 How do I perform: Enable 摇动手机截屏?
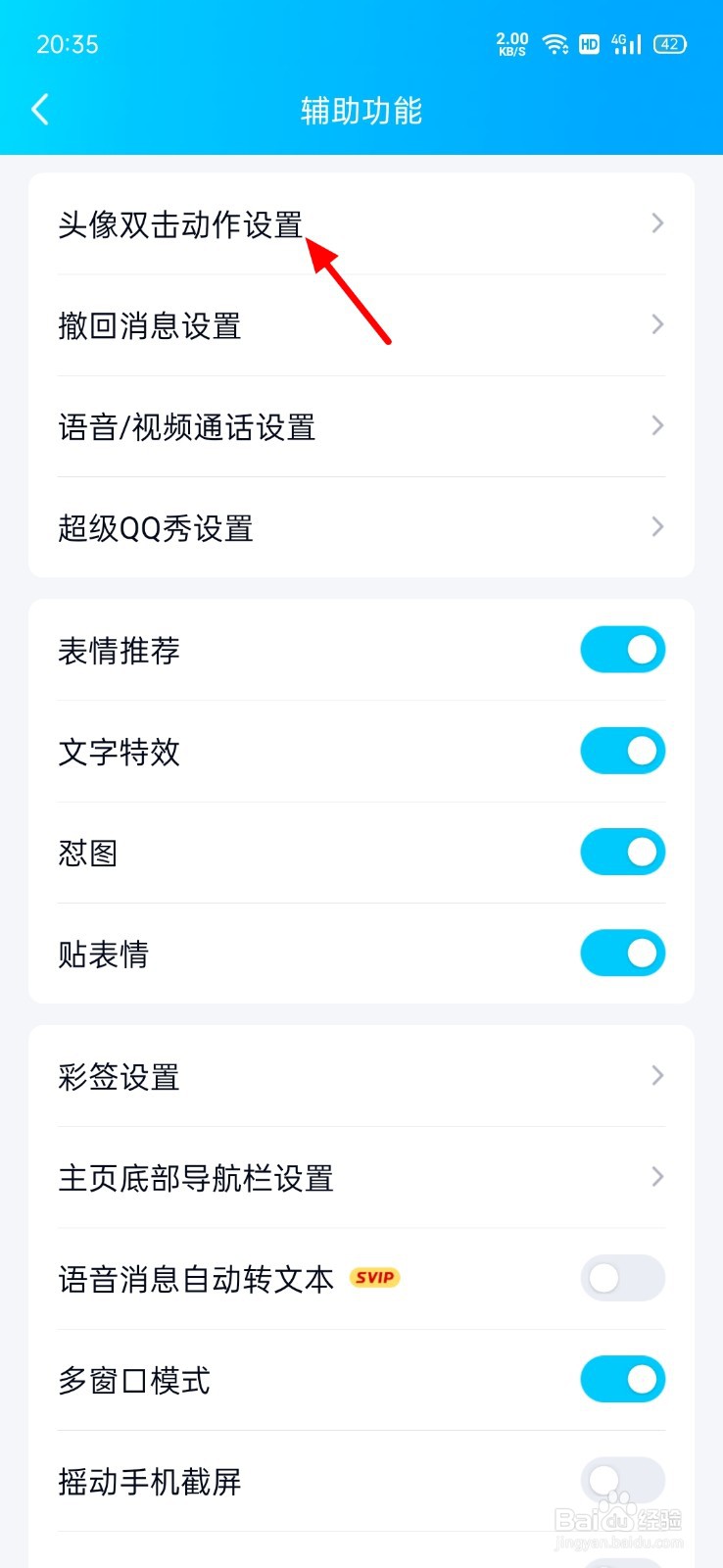coord(622,1480)
